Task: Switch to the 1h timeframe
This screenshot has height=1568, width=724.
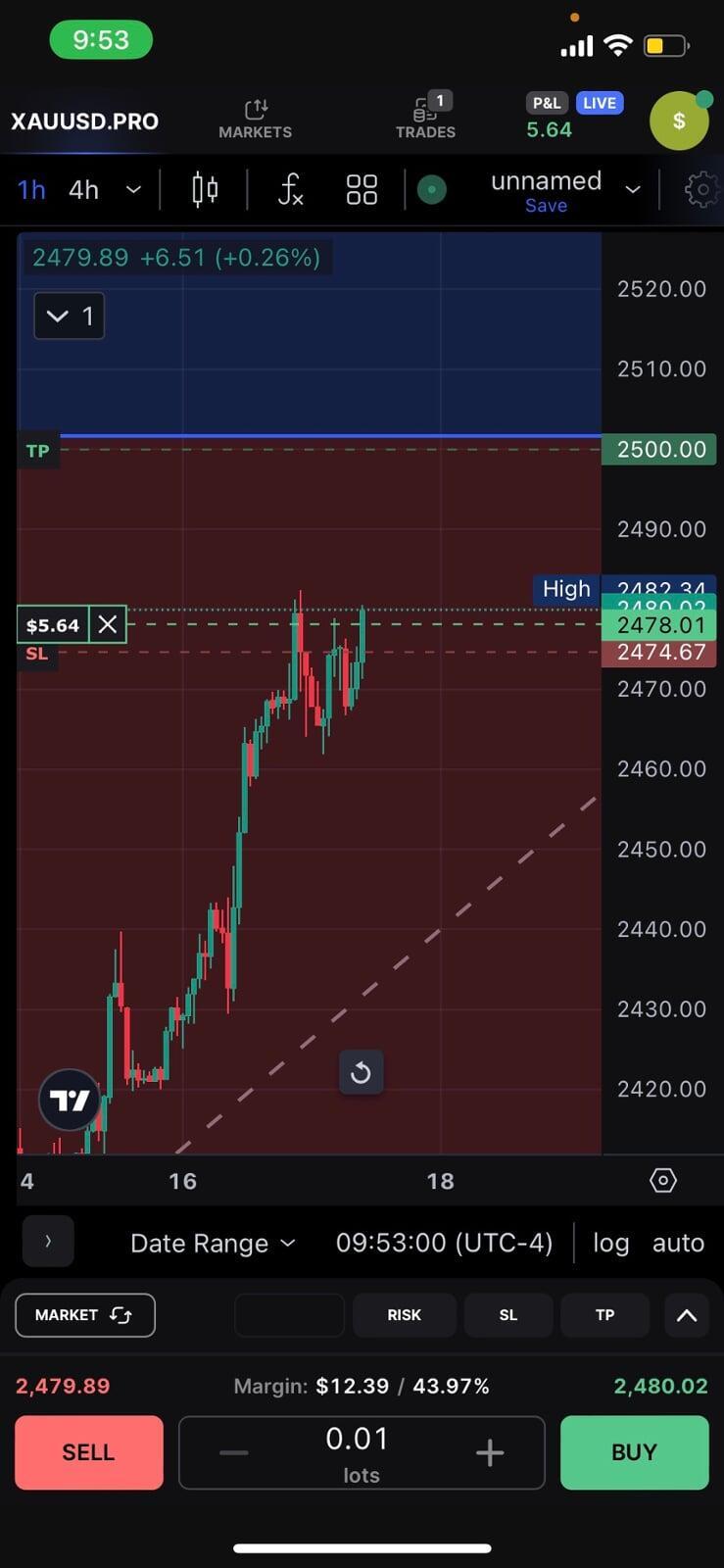Action: pyautogui.click(x=31, y=190)
